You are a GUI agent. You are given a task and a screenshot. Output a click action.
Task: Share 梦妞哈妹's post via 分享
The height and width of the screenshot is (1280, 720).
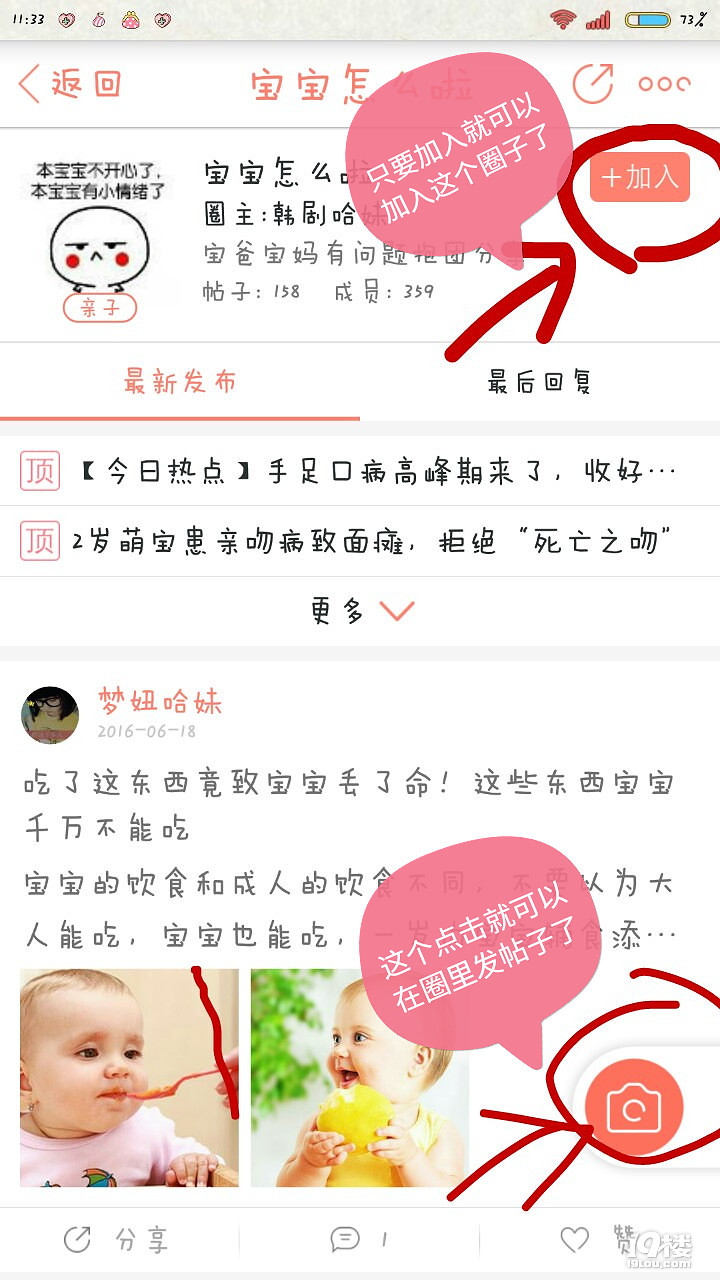pos(118,1241)
